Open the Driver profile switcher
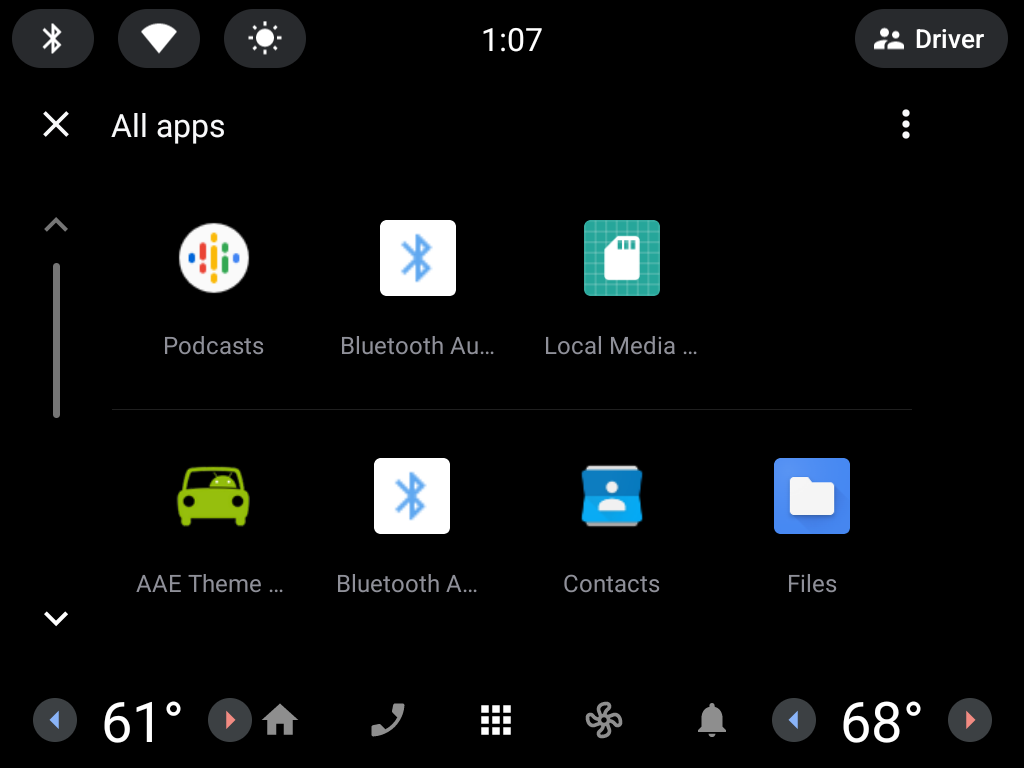1024x768 pixels. [930, 39]
